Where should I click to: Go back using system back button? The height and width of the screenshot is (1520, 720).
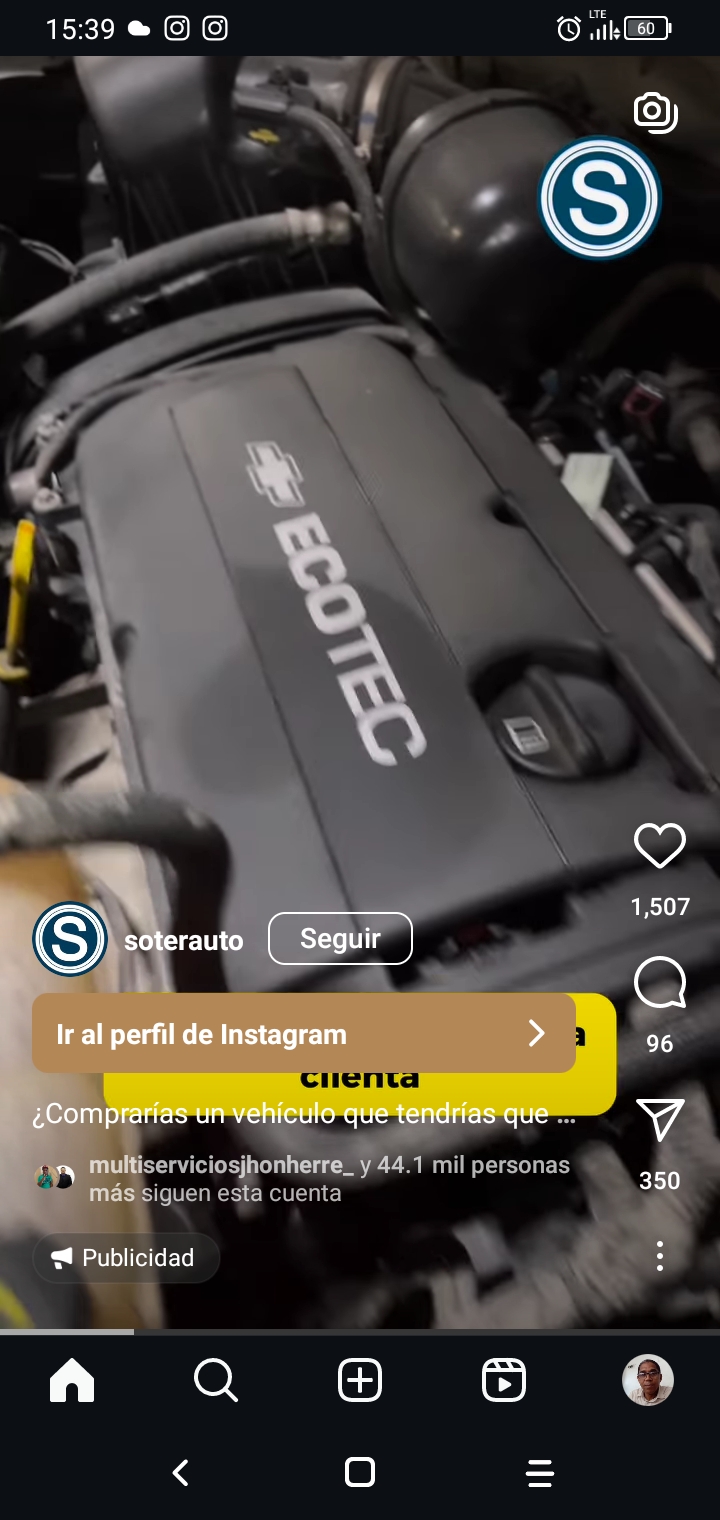click(181, 1473)
